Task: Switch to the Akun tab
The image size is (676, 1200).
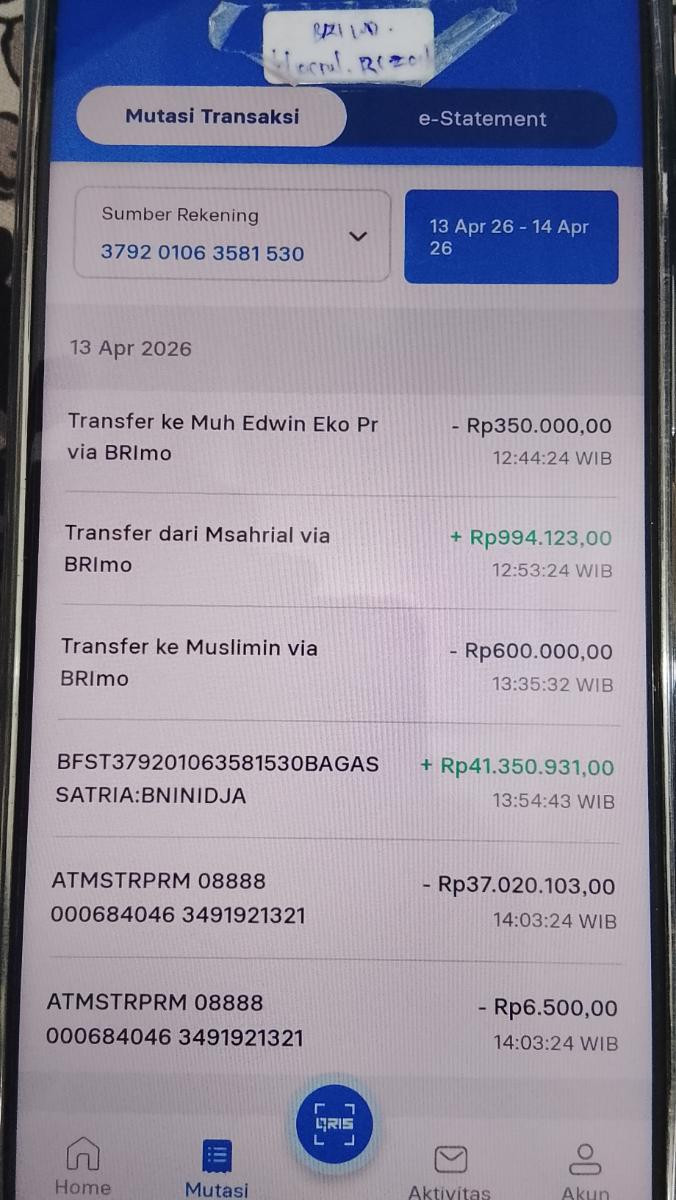Action: 585,1172
